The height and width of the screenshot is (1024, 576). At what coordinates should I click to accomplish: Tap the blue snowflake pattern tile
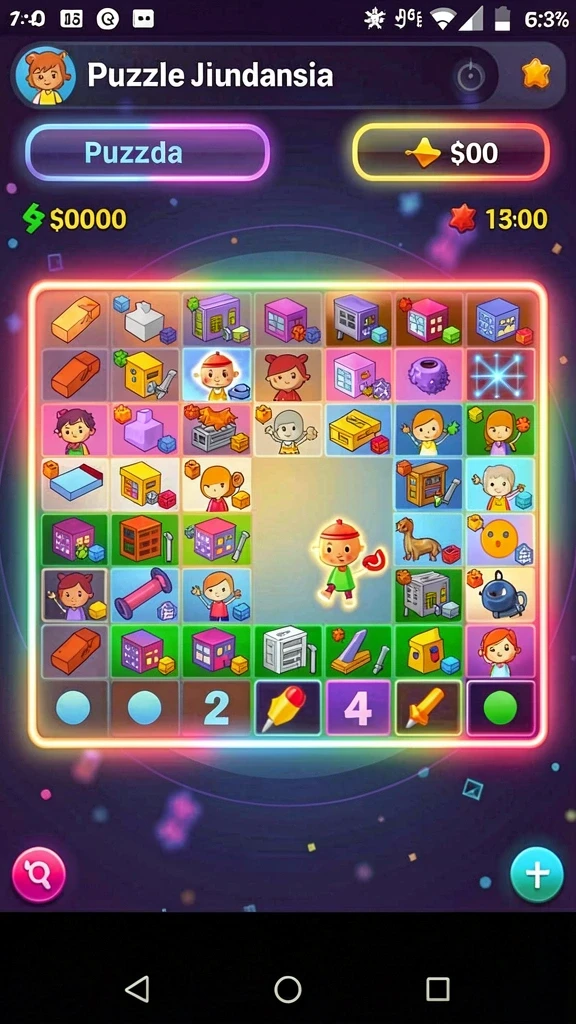500,376
